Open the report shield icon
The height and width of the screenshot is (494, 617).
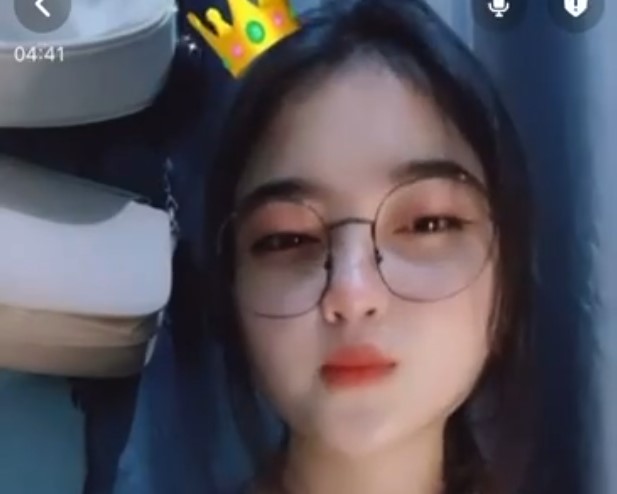pyautogui.click(x=575, y=7)
